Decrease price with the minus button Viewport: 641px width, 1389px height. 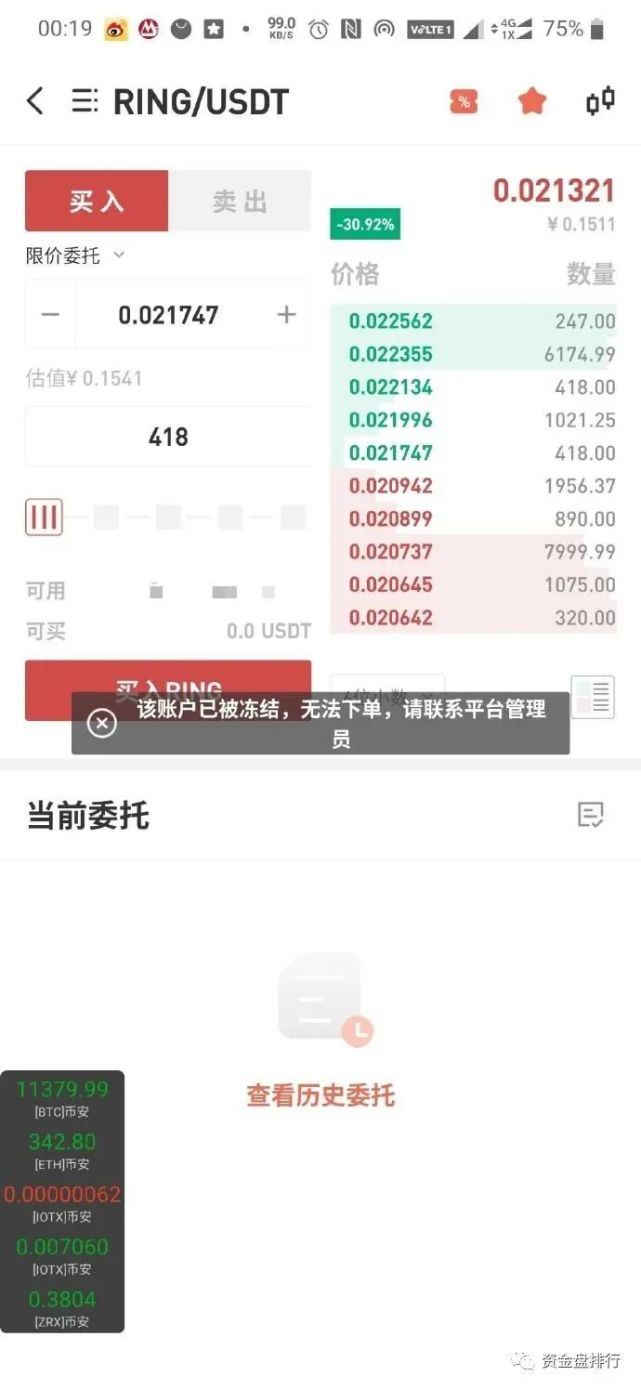pos(50,315)
